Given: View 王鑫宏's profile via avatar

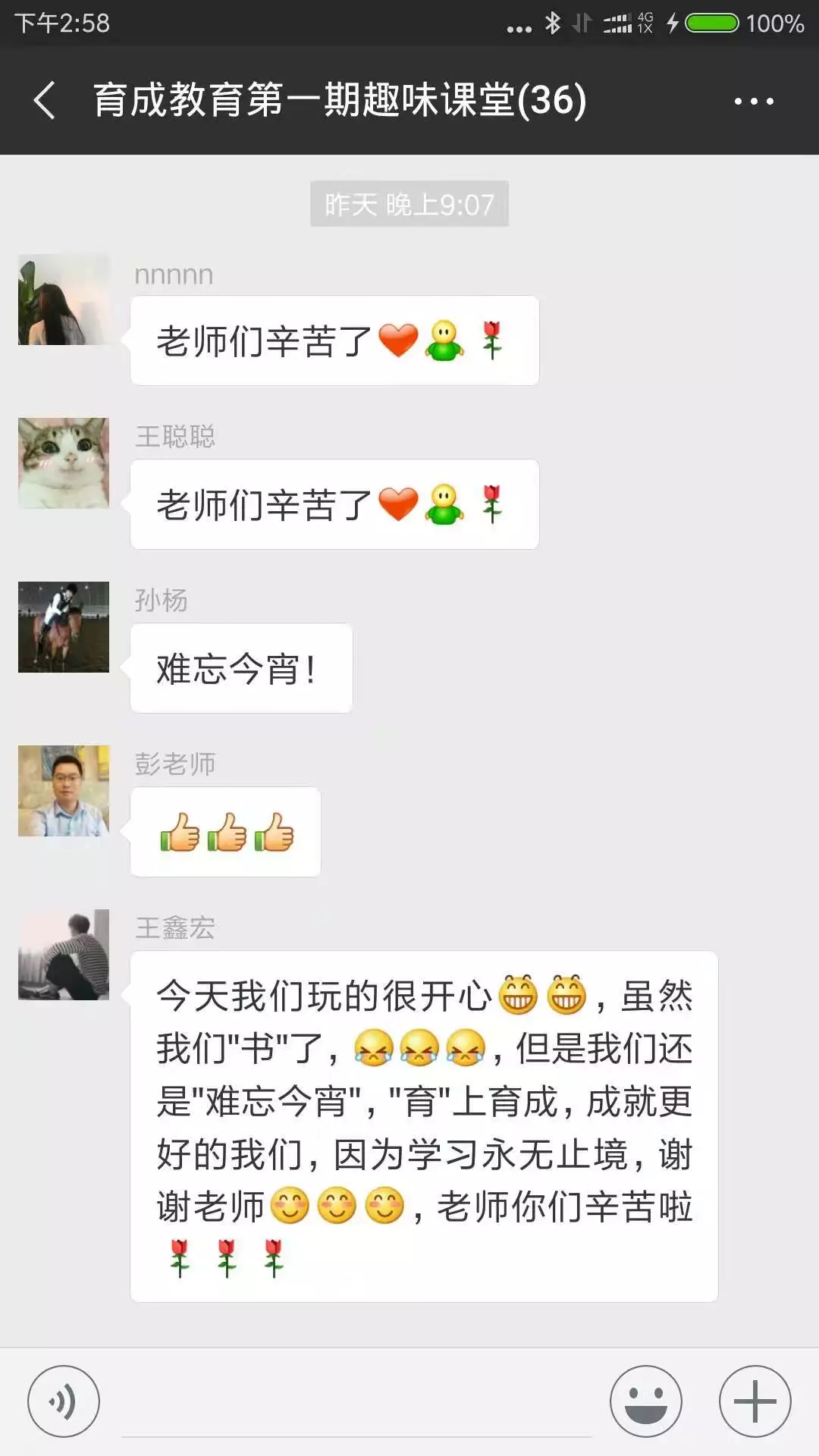Looking at the screenshot, I should coord(64,955).
